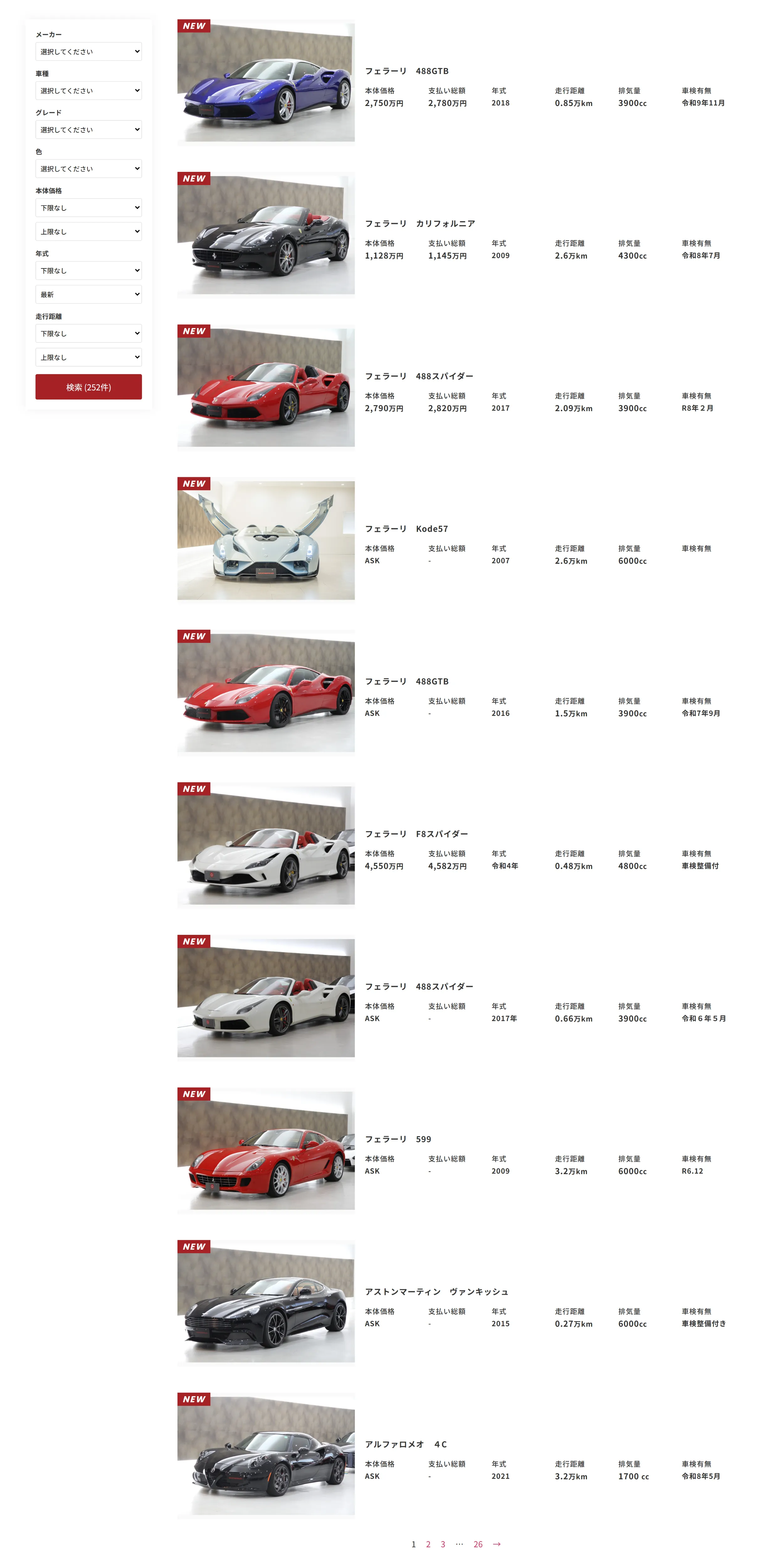Image resolution: width=760 pixels, height=1568 pixels.
Task: Choose a color from the 色 dropdown
Action: [88, 169]
